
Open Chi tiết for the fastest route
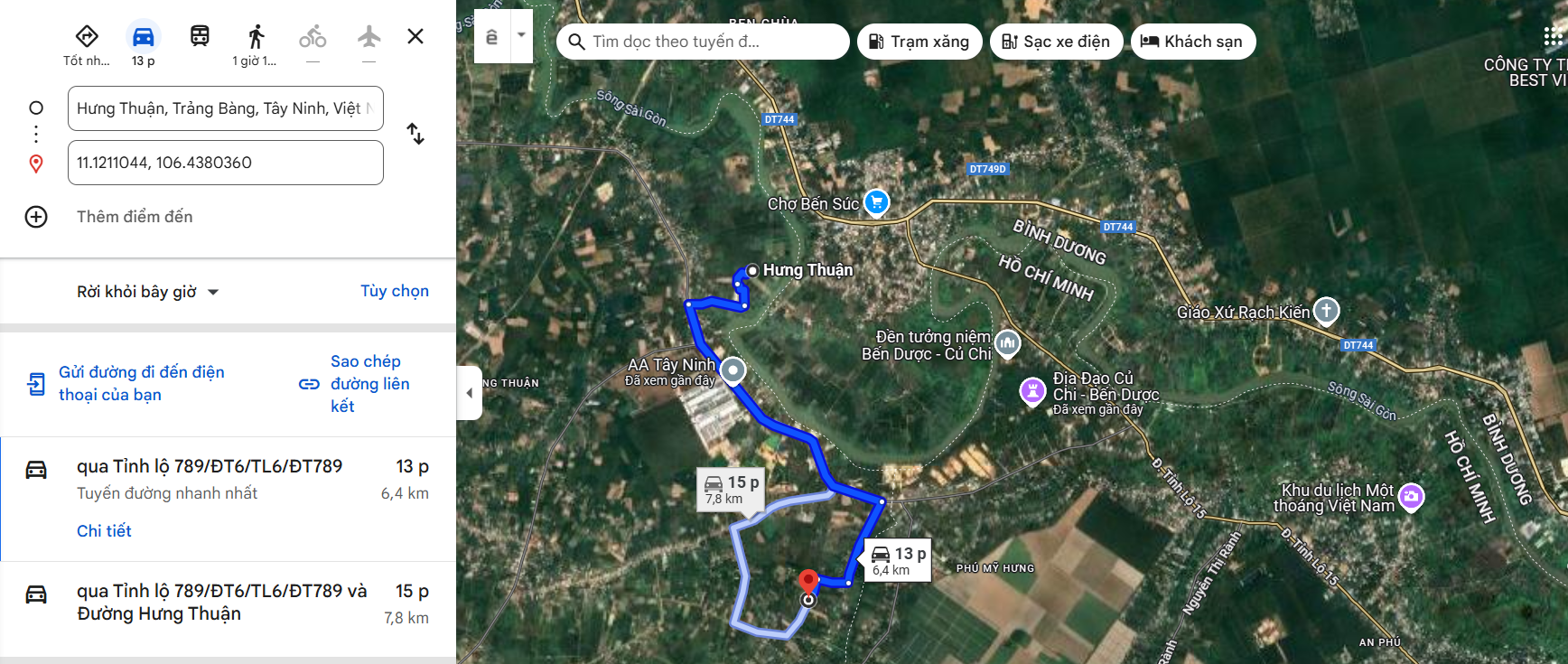(104, 531)
